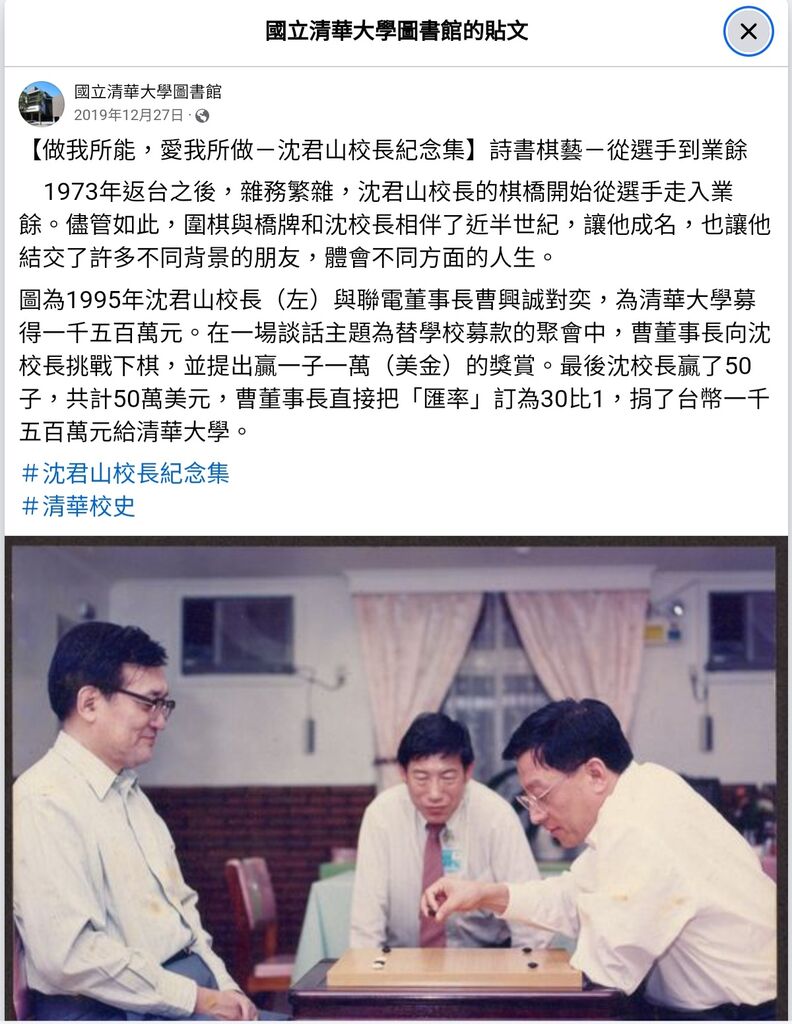Open the #沈君山校長紀念集 hashtag
Viewport: 792px width, 1024px height.
point(126,473)
